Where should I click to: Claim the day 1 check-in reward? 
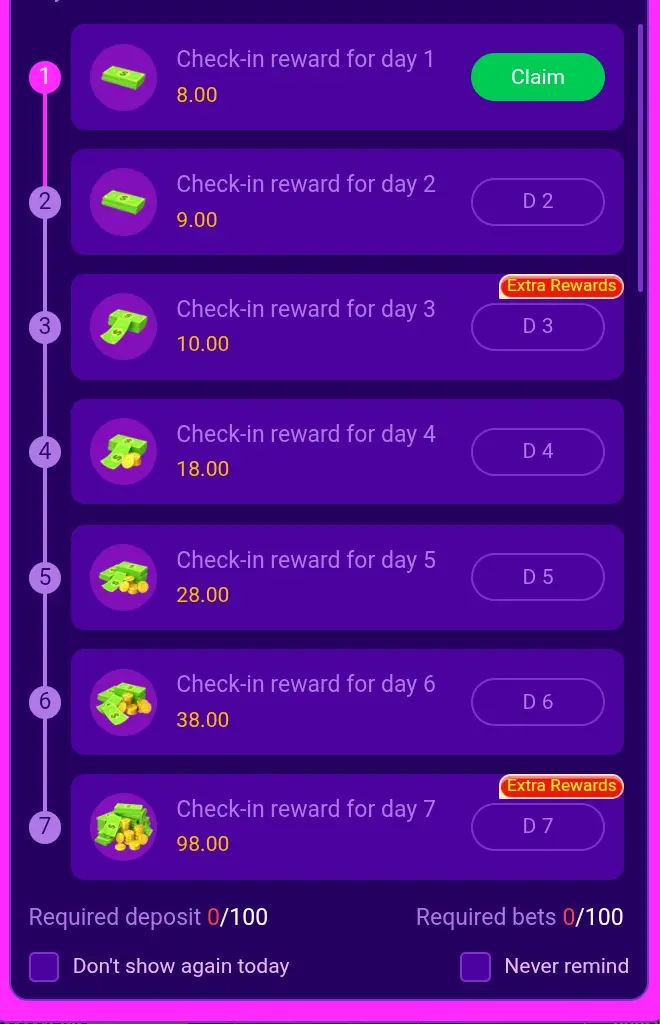click(x=537, y=77)
